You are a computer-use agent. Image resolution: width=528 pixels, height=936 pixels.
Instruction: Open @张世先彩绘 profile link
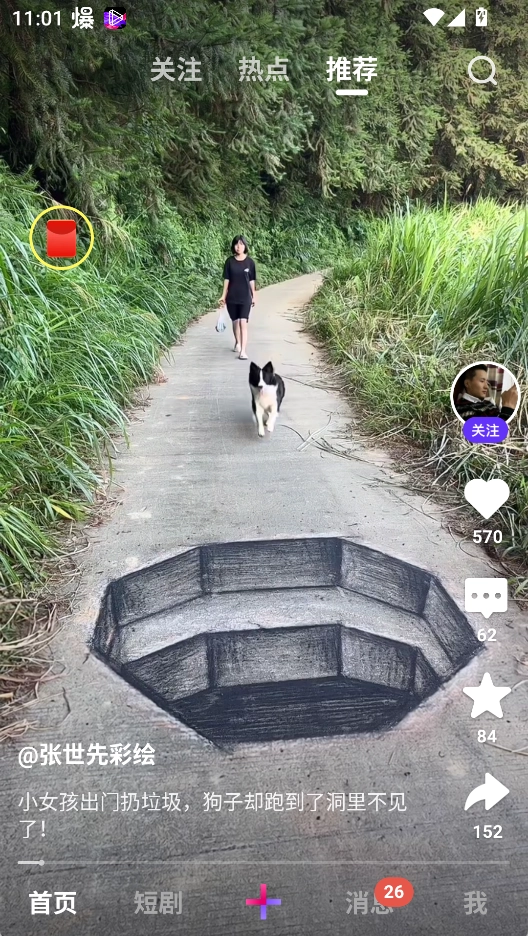[x=87, y=755]
